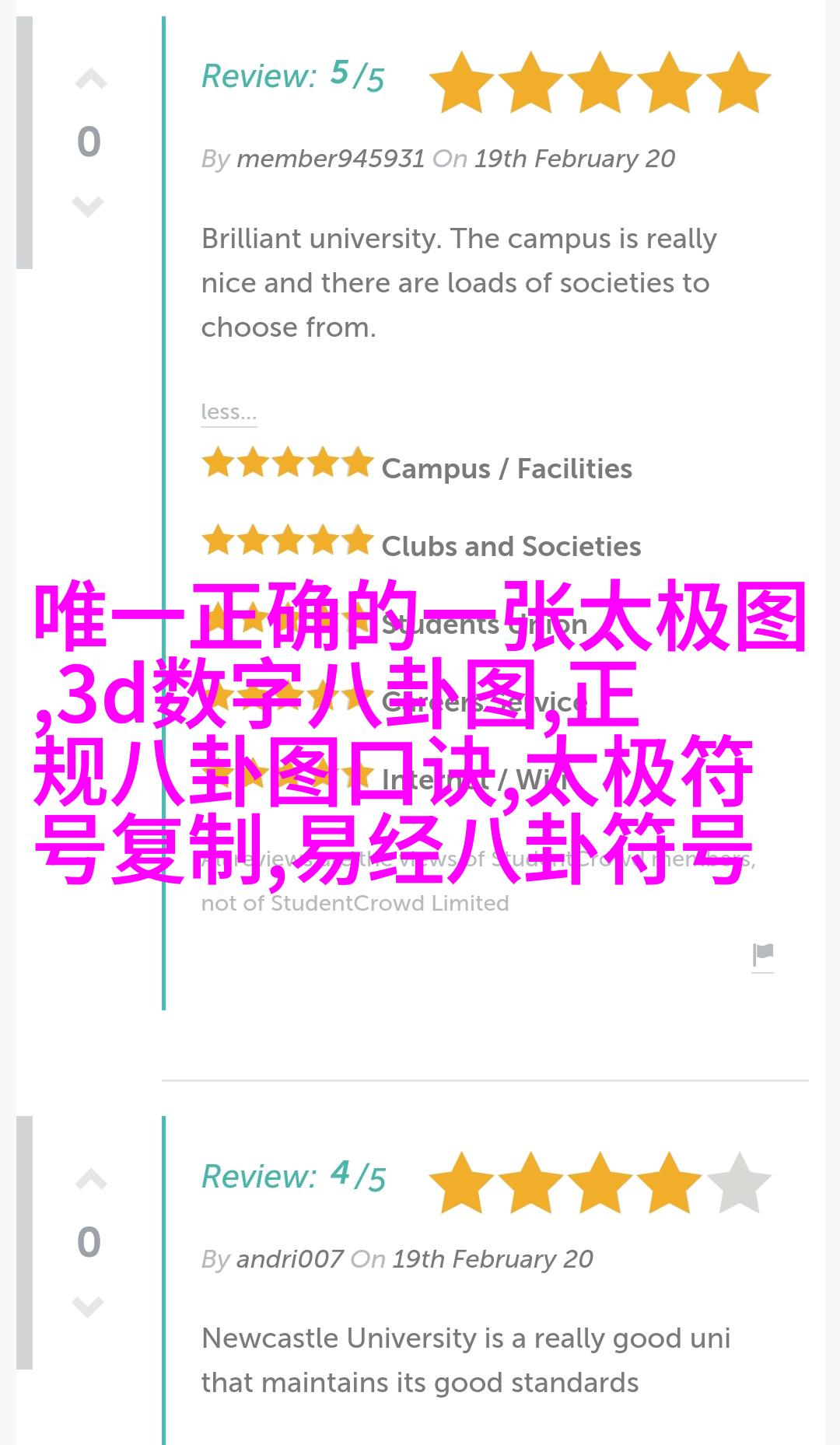The image size is (840, 1445).
Task: Flag member945931's review as inappropriate
Action: [762, 954]
